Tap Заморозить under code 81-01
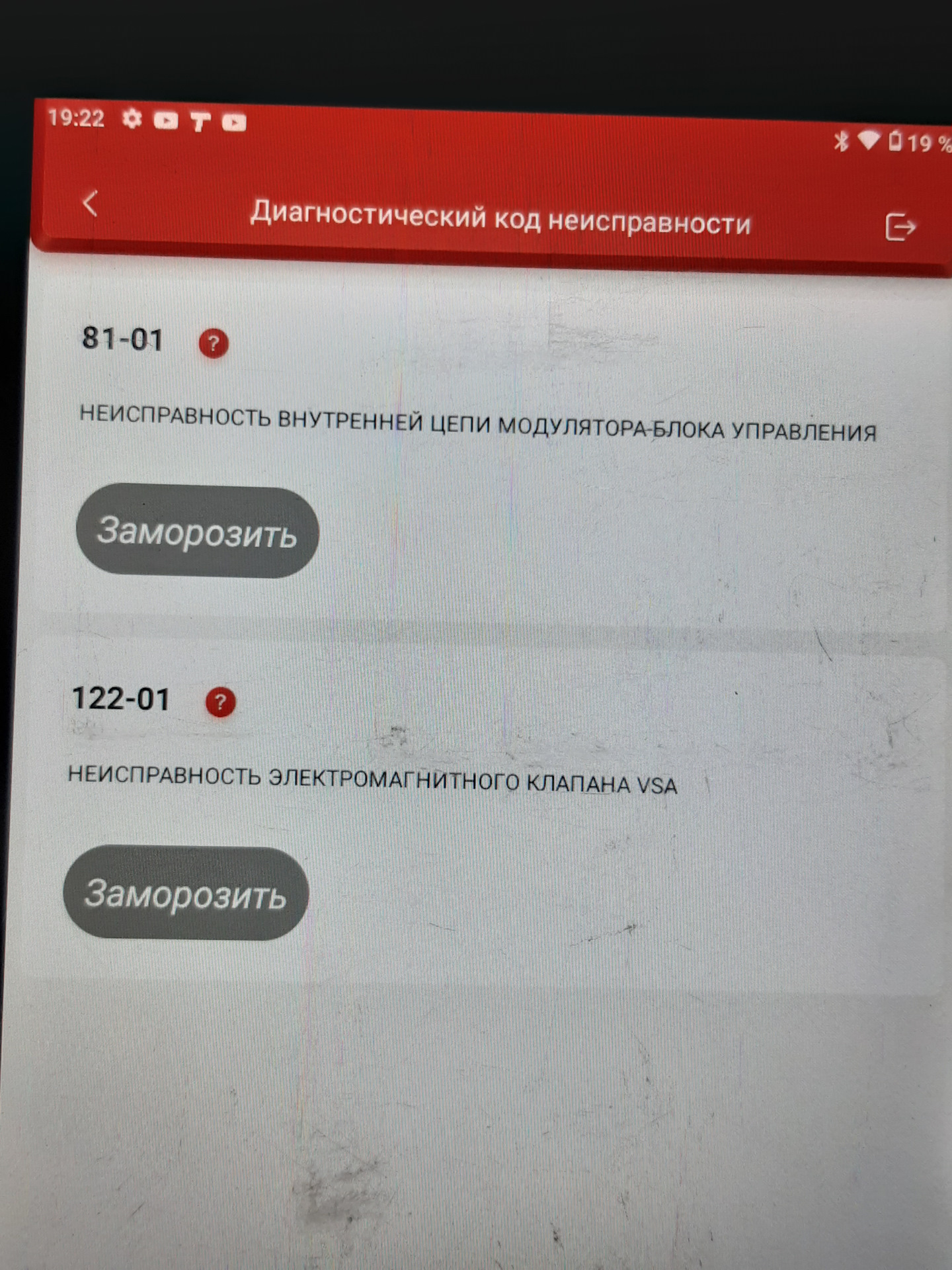Viewport: 952px width, 1270px height. click(197, 531)
